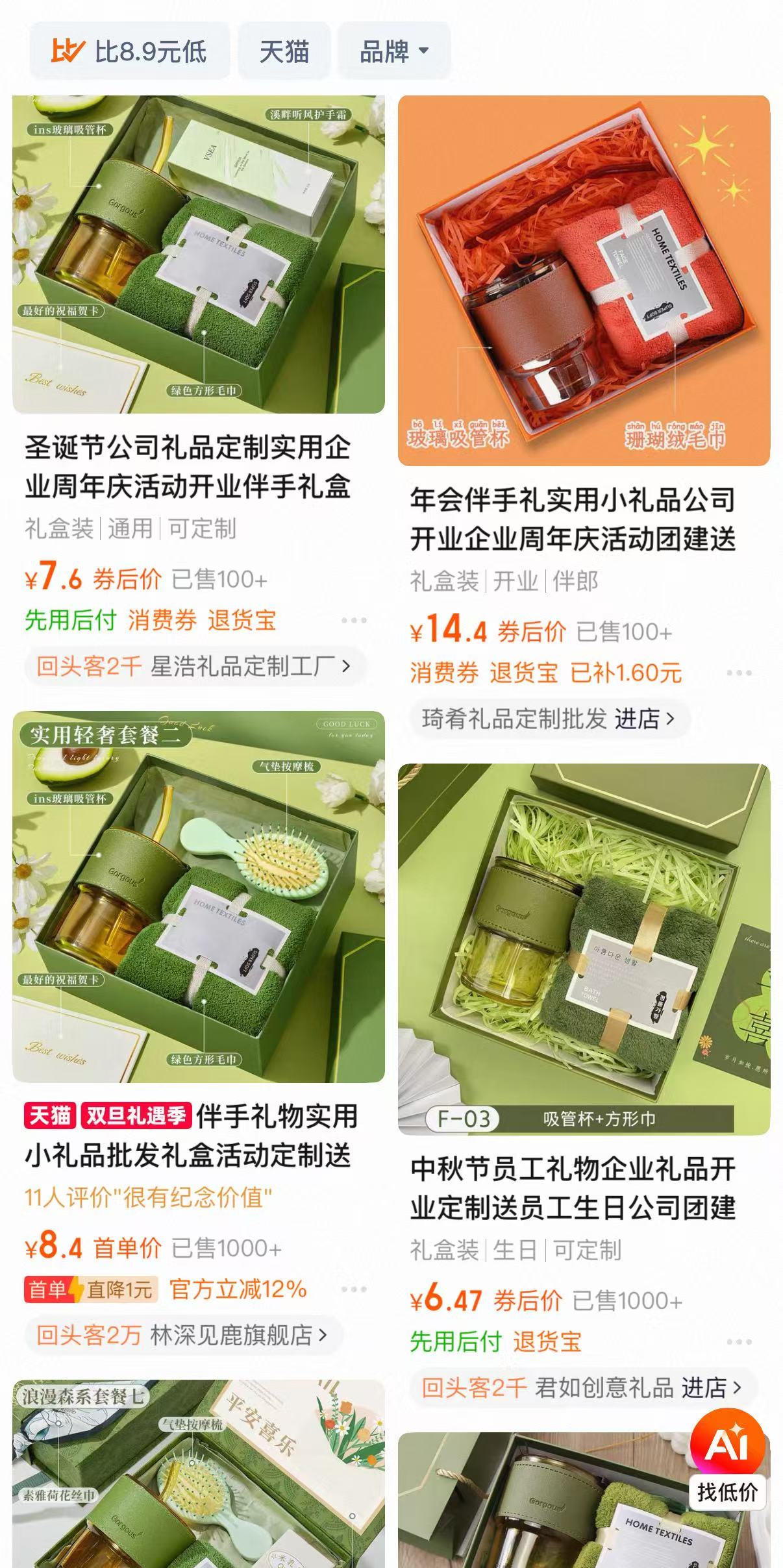Select the 比8.9元低 filter chip
The height and width of the screenshot is (1568, 783).
point(129,51)
